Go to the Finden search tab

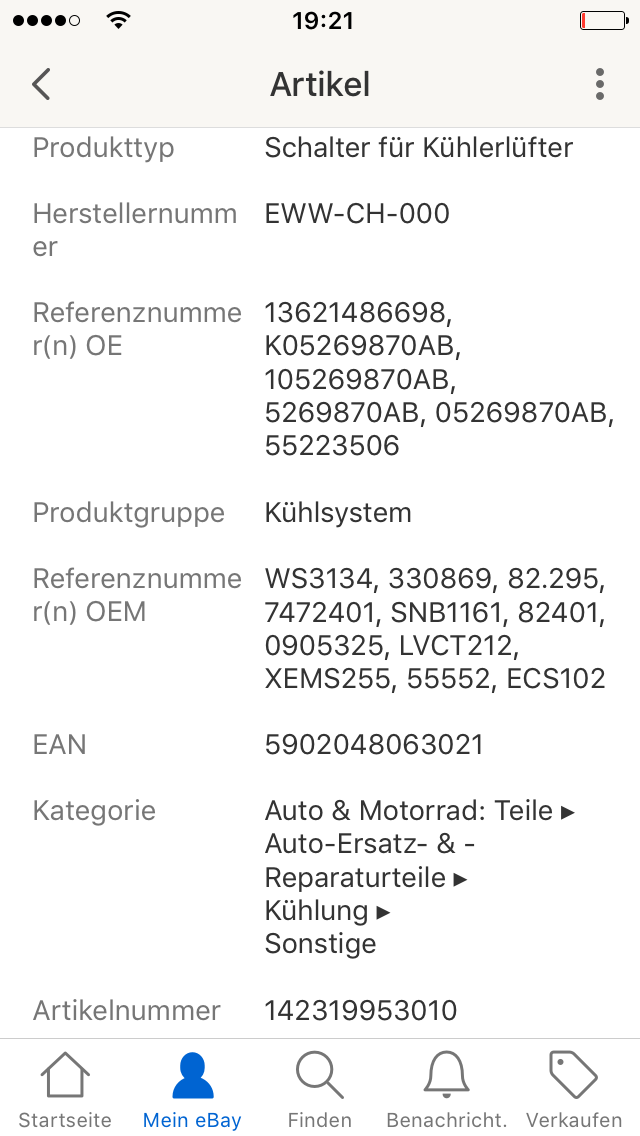point(320,1089)
